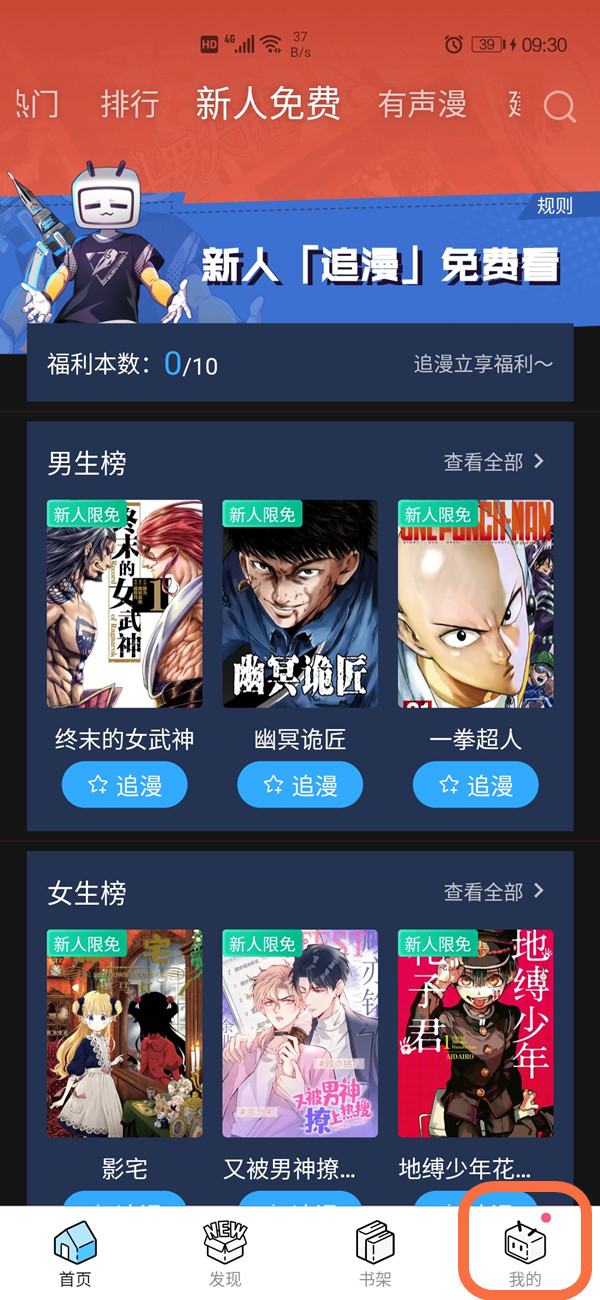Follow 一拳超人 with 追漫

(x=475, y=785)
